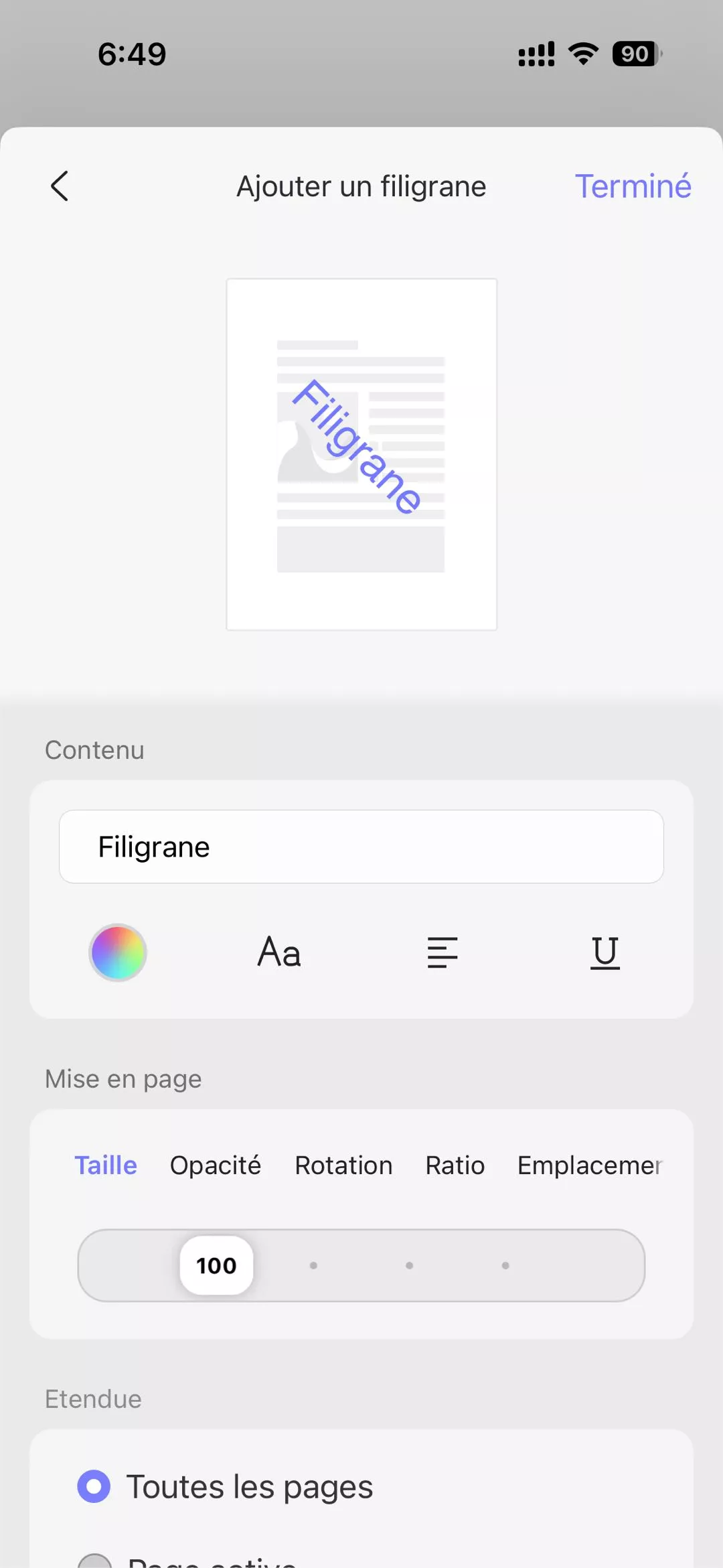Tap the back chevron arrow

click(60, 186)
